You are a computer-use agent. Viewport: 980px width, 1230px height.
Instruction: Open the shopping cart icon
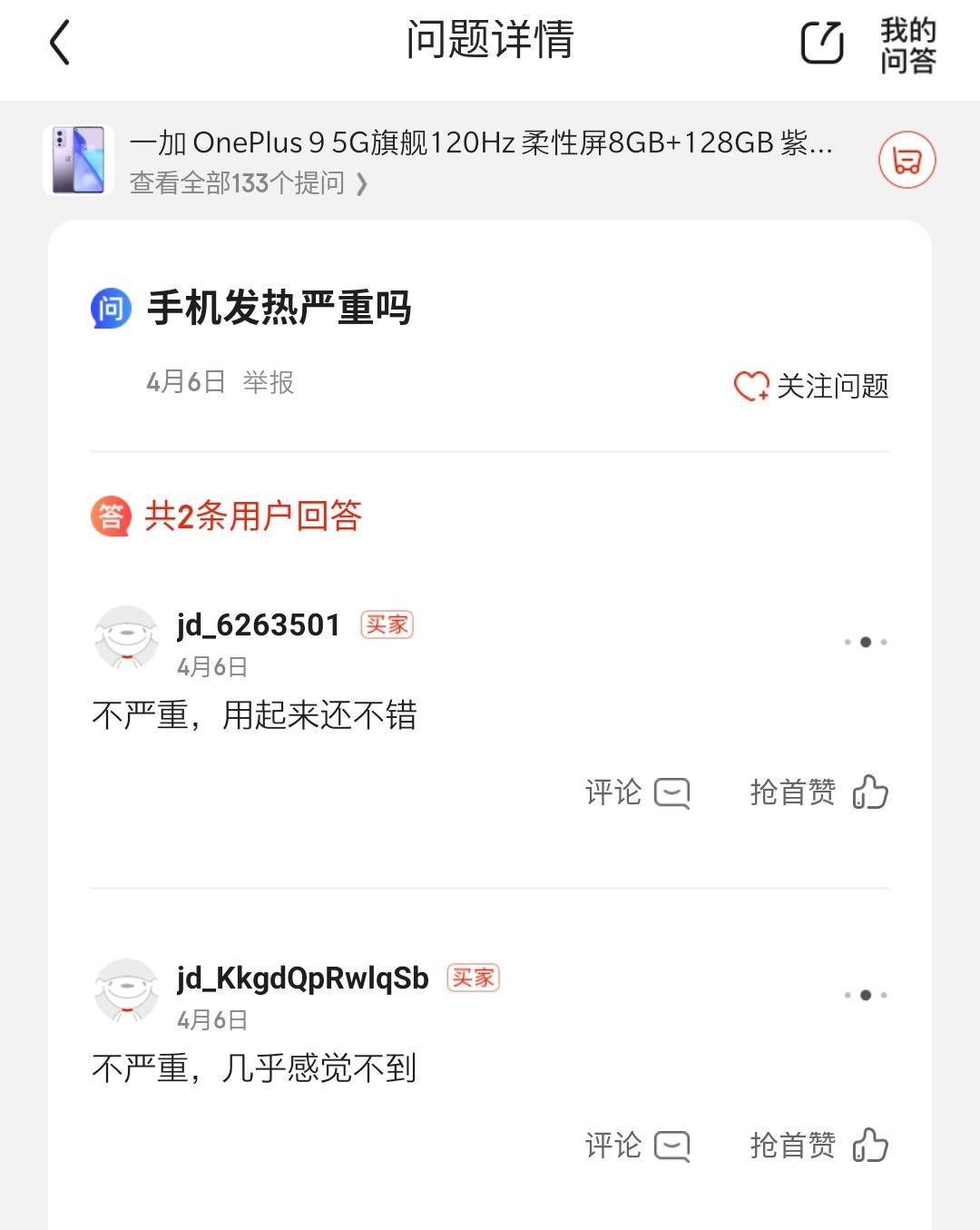coord(906,161)
